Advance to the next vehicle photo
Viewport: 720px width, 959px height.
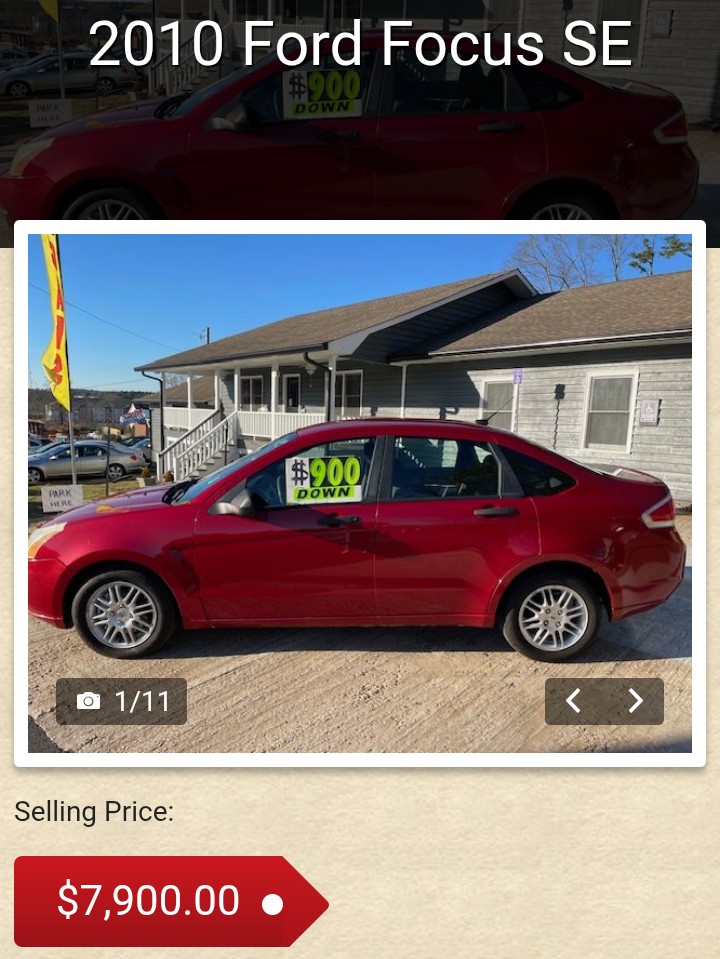(635, 701)
